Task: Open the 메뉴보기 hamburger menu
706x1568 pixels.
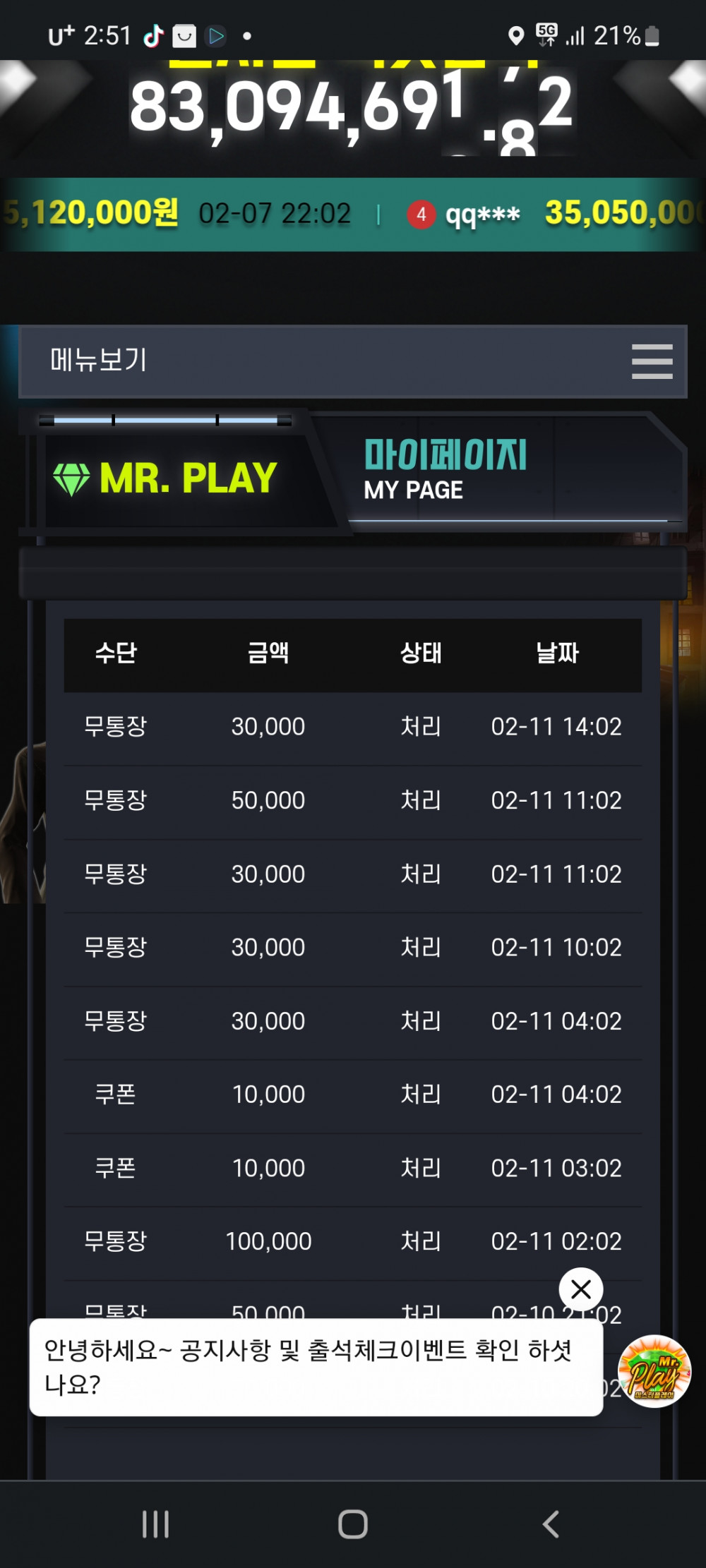Action: [x=652, y=361]
